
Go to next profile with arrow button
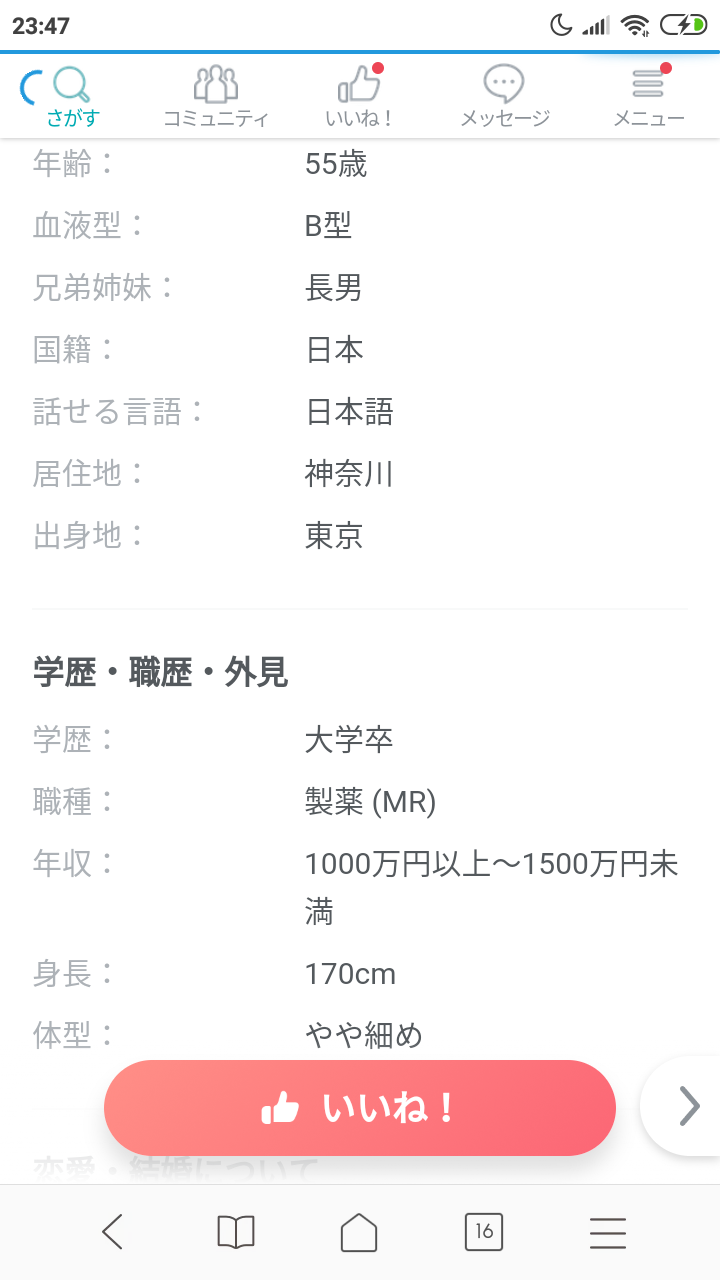click(x=688, y=1106)
